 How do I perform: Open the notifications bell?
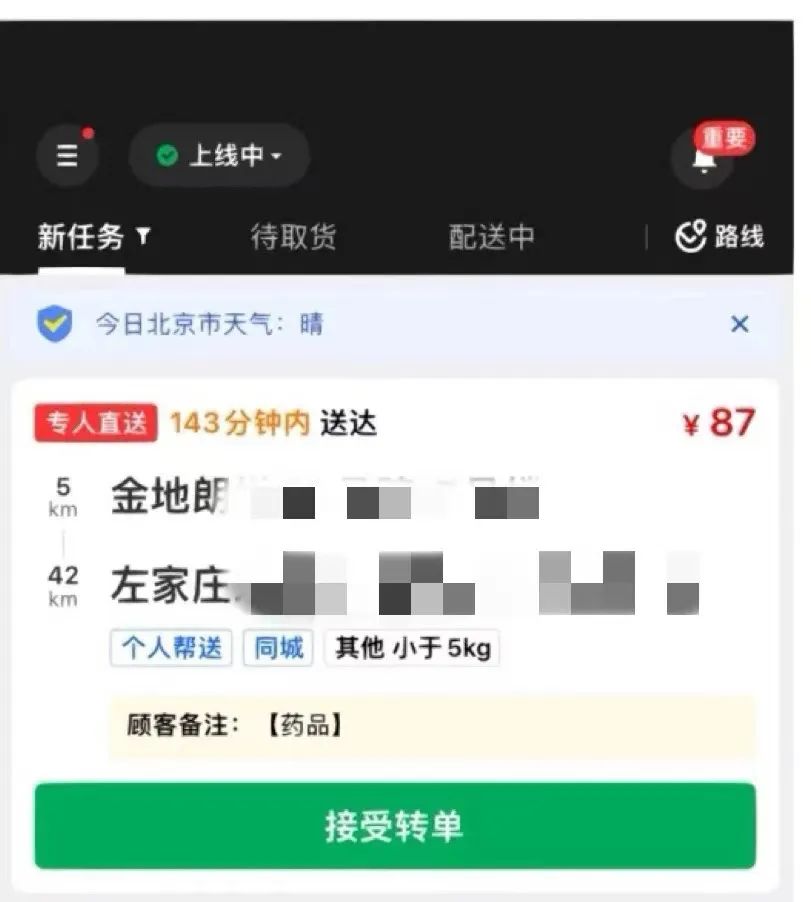705,158
